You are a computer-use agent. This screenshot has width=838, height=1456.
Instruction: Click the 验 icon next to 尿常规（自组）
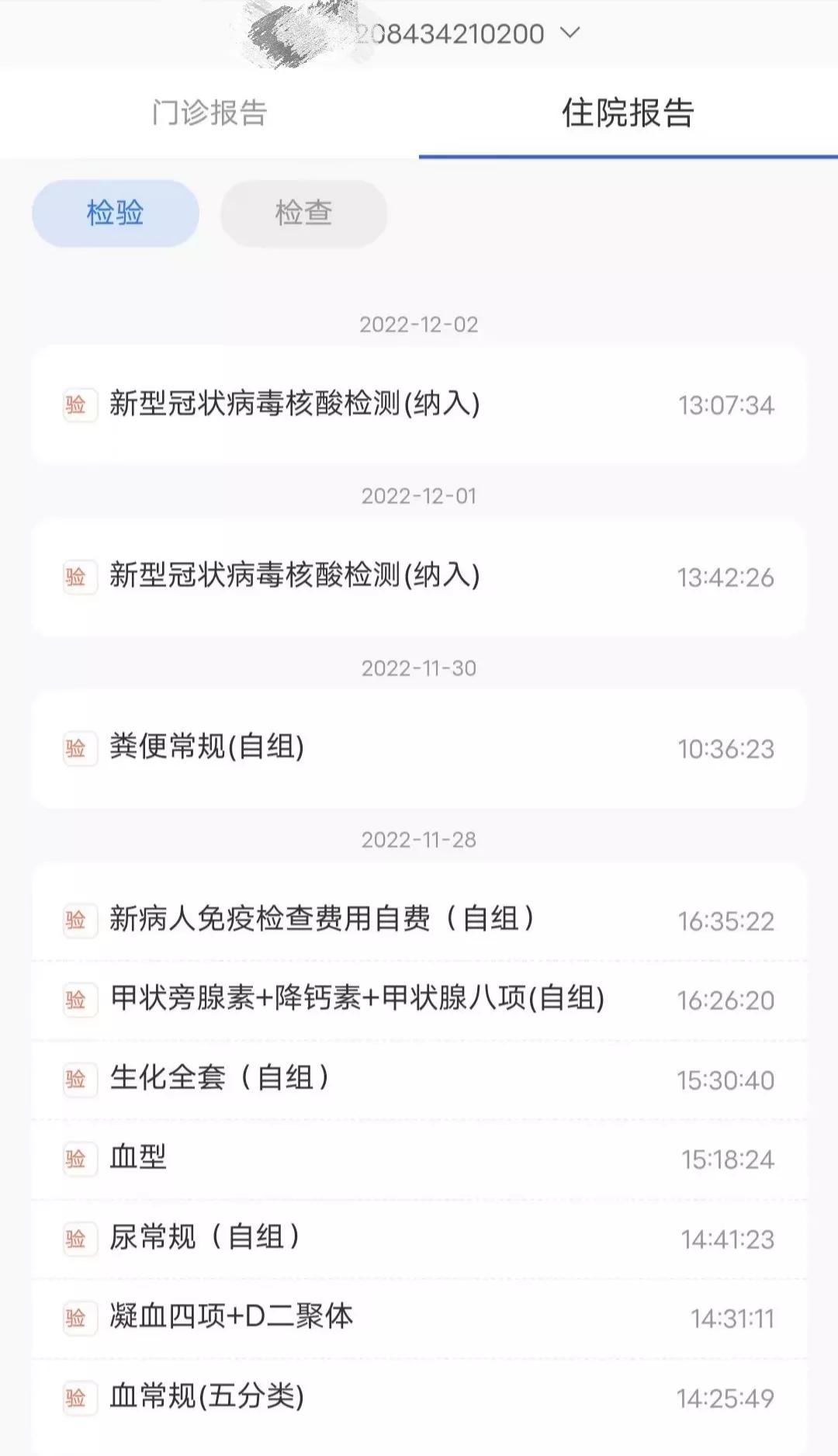pos(75,1238)
